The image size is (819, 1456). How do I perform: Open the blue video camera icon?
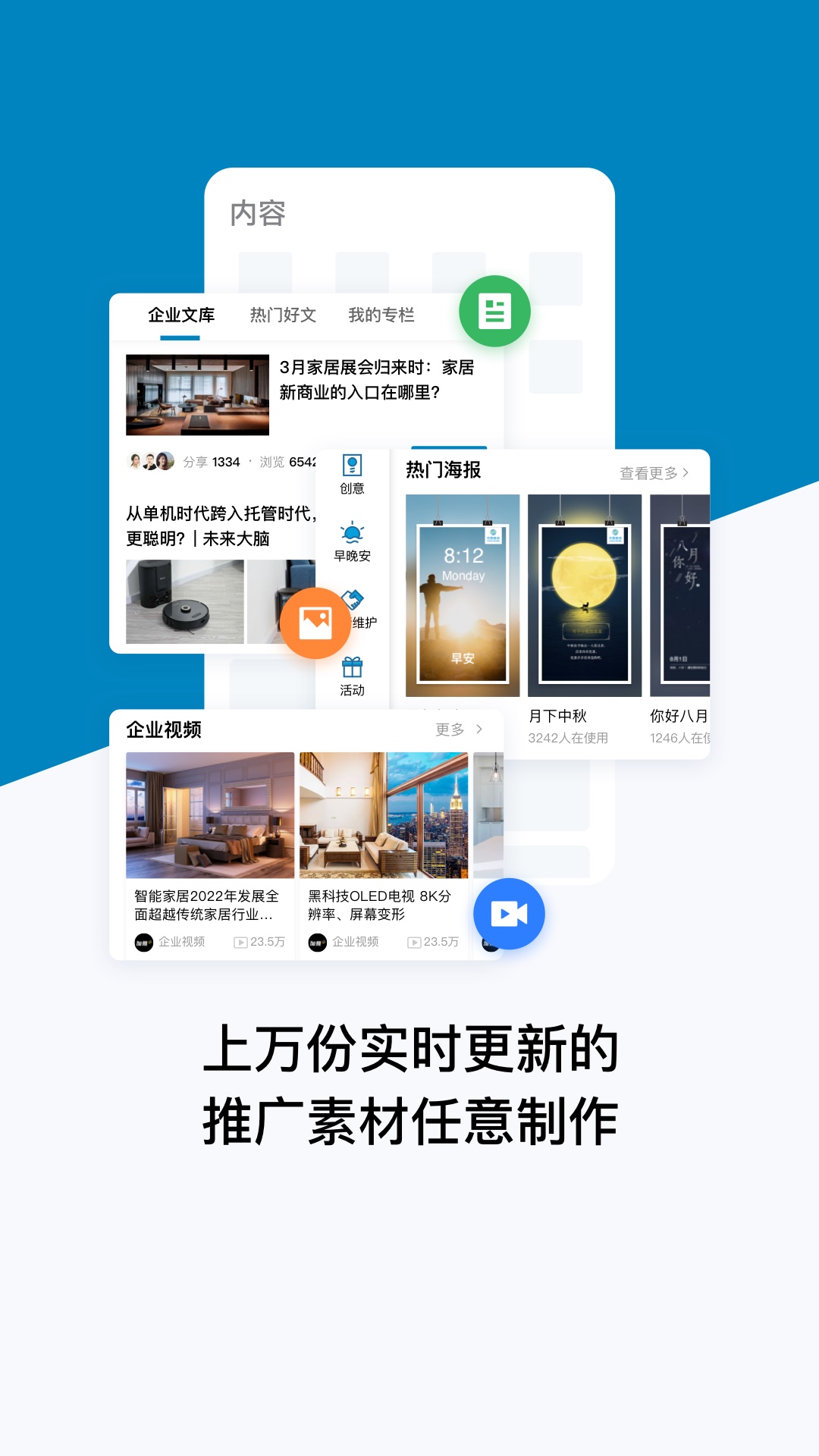[x=508, y=914]
